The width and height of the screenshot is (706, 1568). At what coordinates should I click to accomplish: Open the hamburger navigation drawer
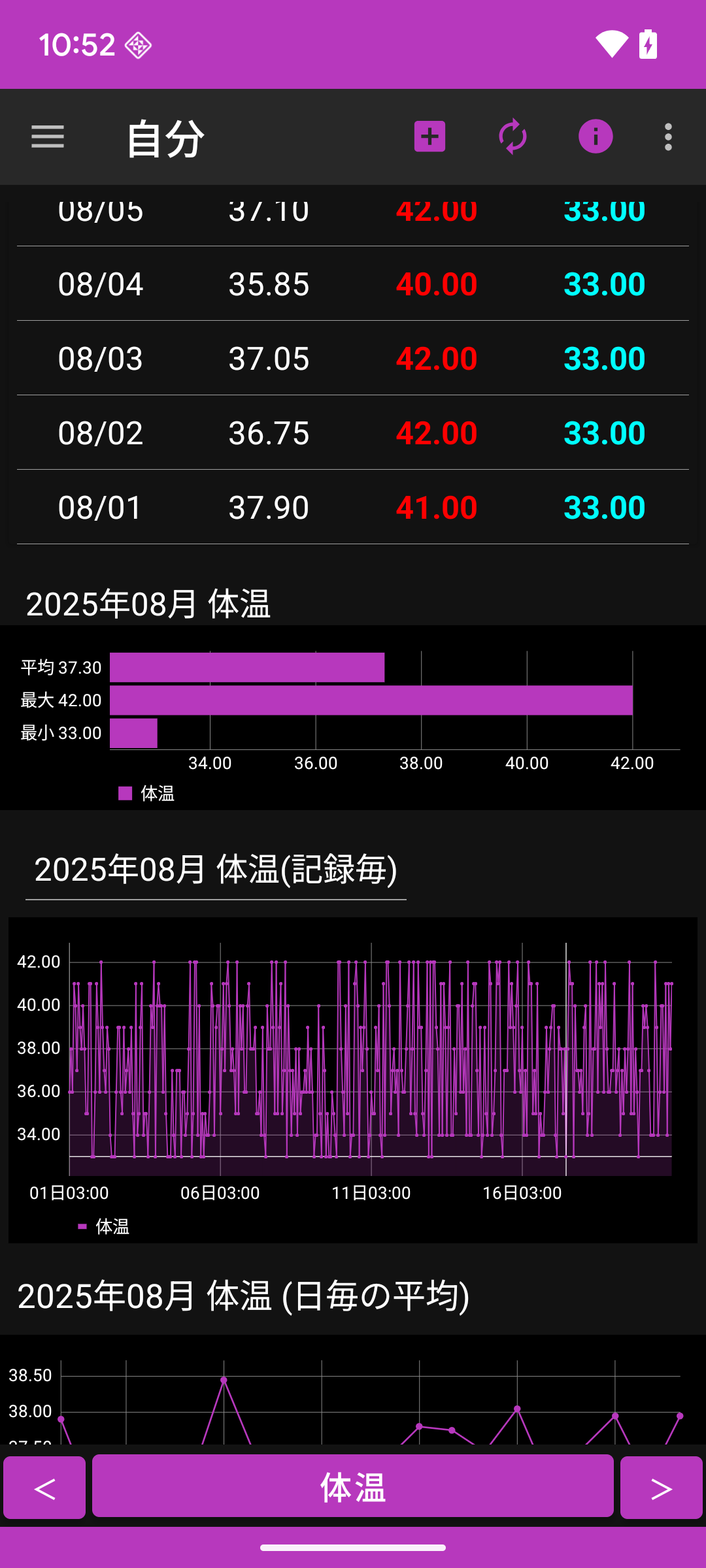[48, 137]
